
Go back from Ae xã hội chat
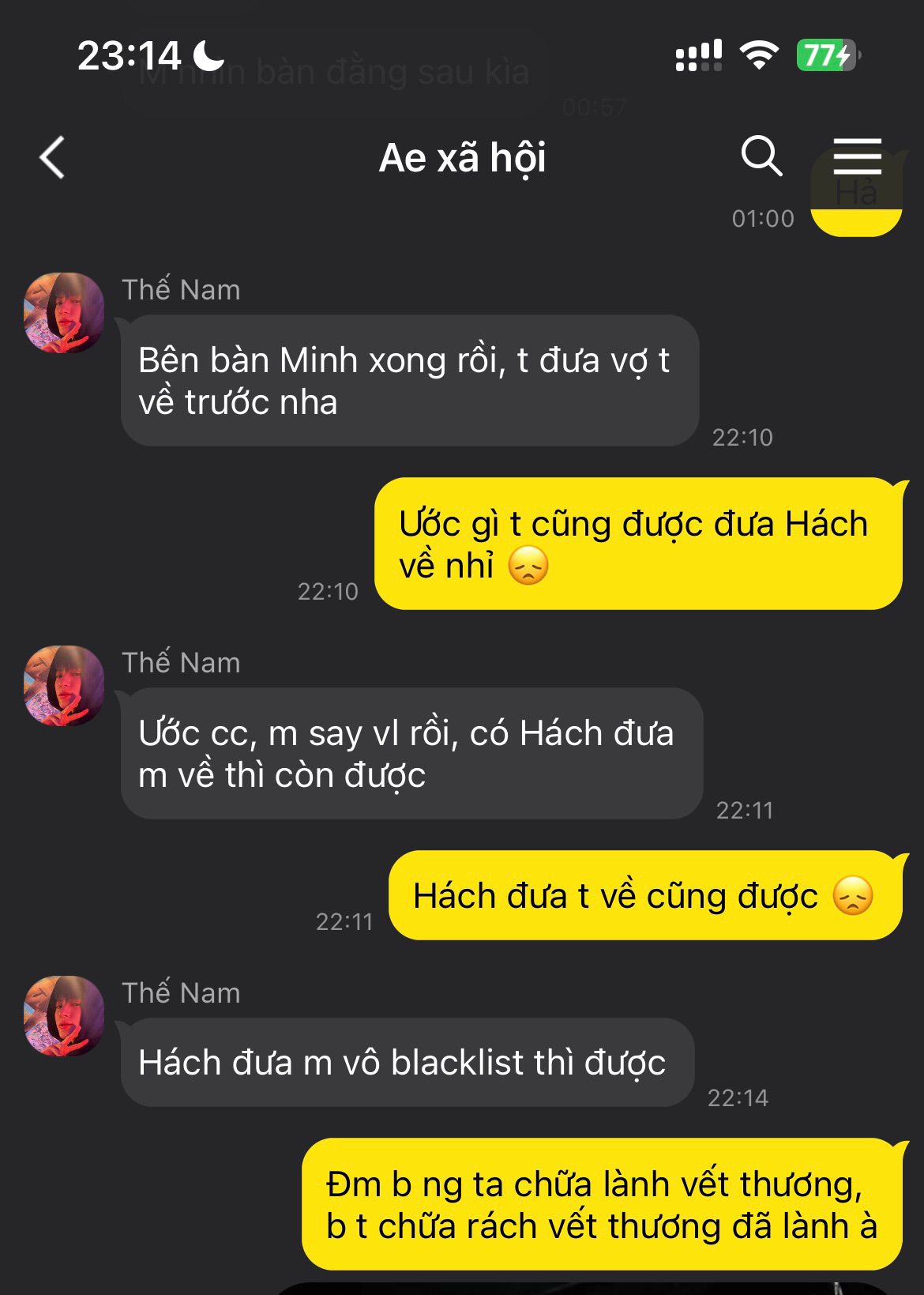pos(52,157)
